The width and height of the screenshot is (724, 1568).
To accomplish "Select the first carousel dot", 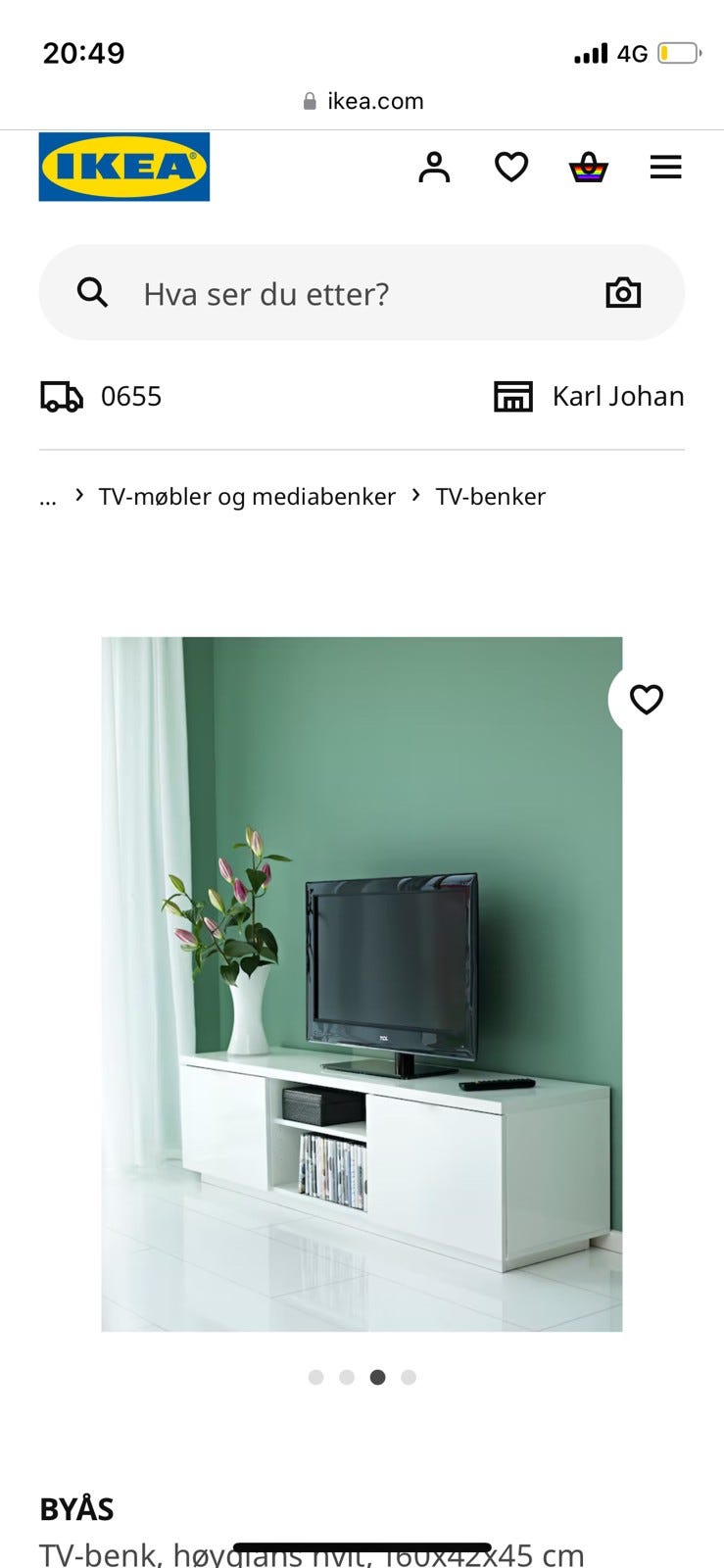I will (315, 1377).
